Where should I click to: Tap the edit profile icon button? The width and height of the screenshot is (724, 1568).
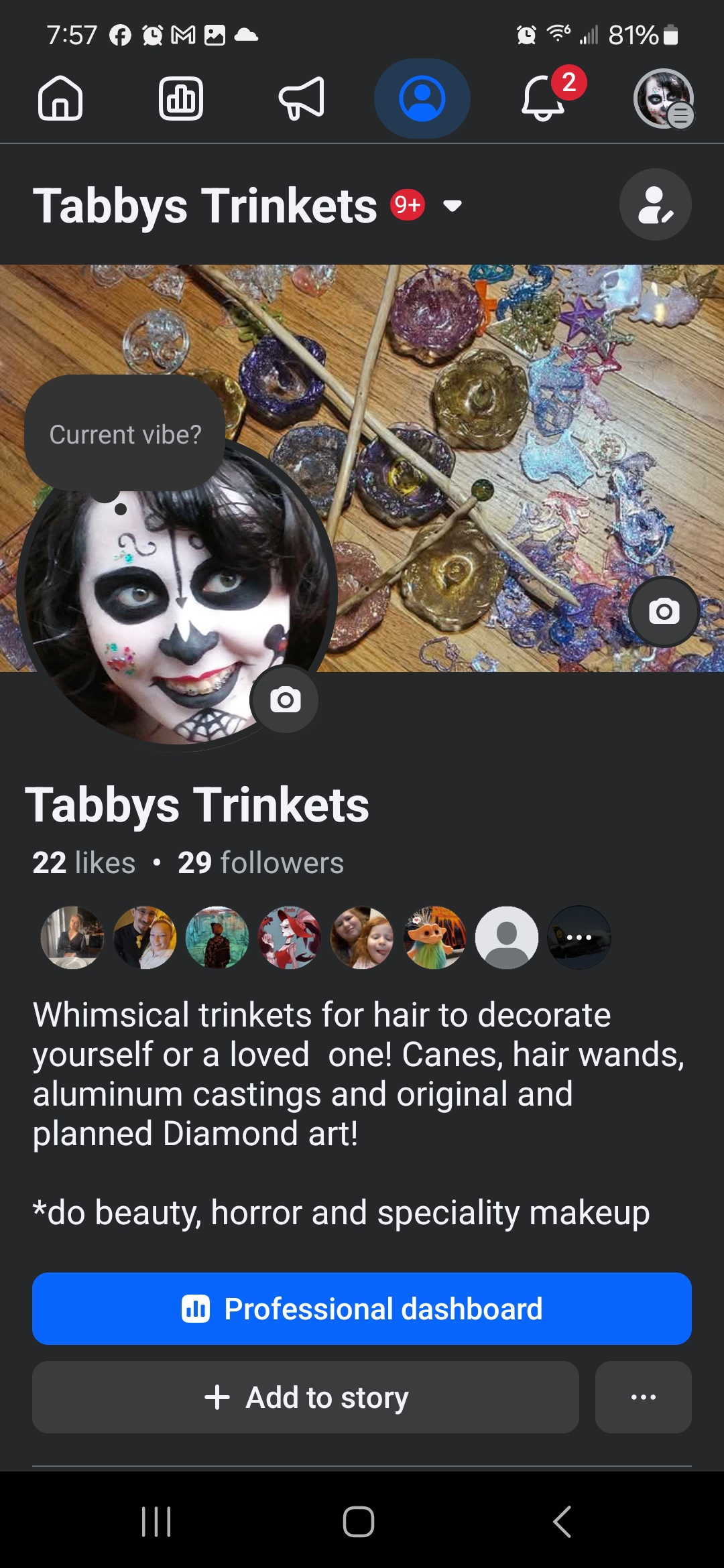[655, 204]
